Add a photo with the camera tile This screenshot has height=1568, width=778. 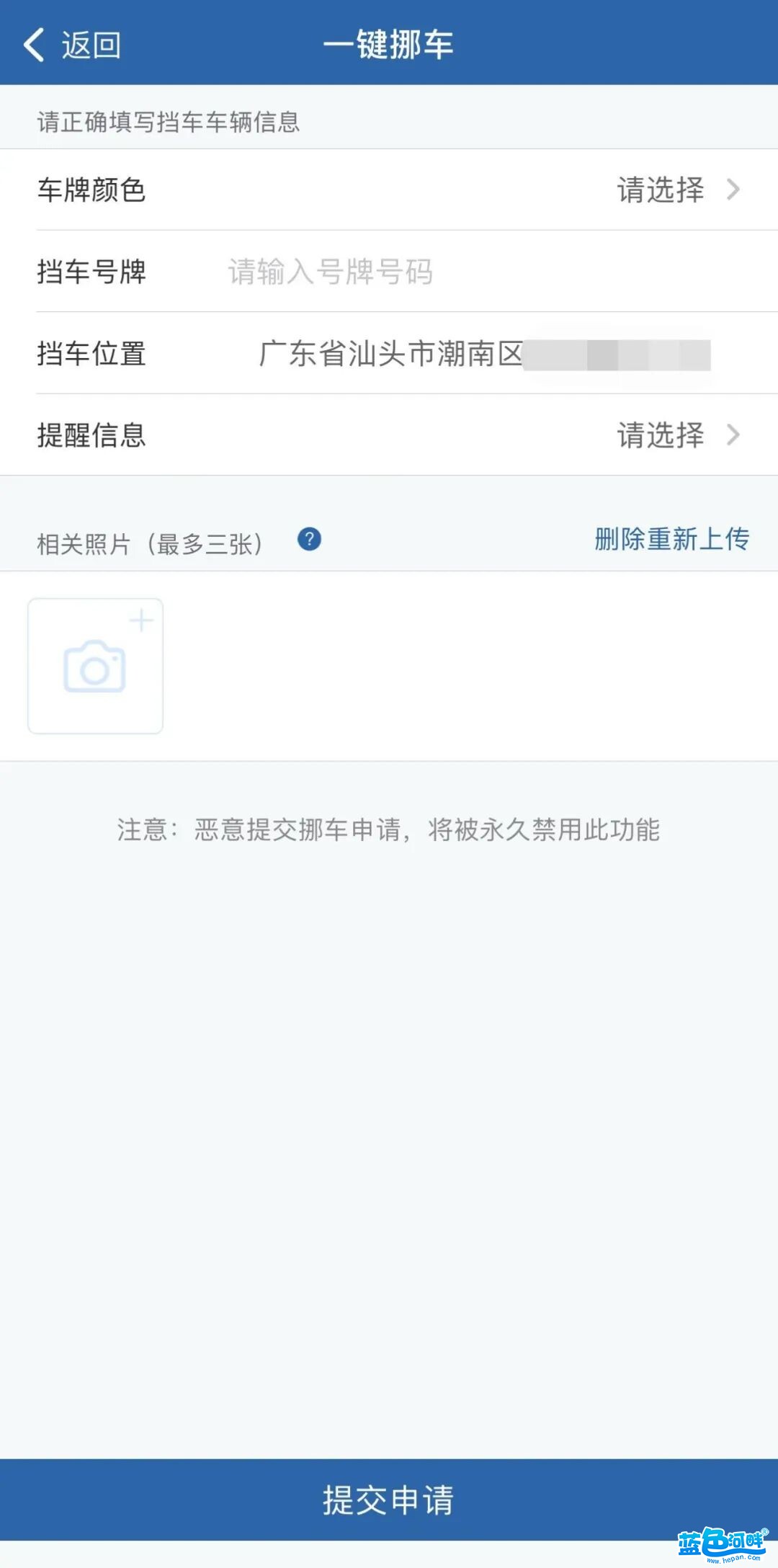(95, 666)
